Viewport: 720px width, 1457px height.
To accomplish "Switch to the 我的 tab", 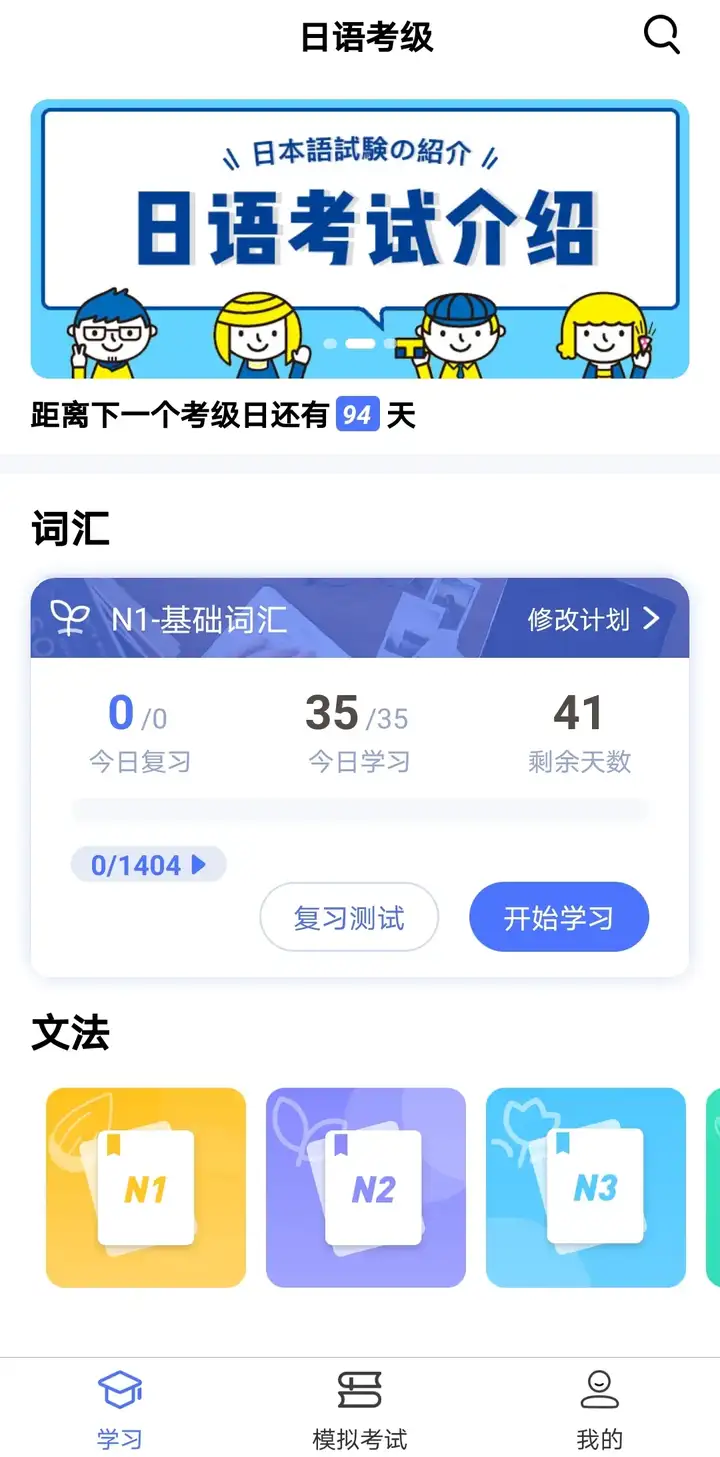I will pos(599,1410).
